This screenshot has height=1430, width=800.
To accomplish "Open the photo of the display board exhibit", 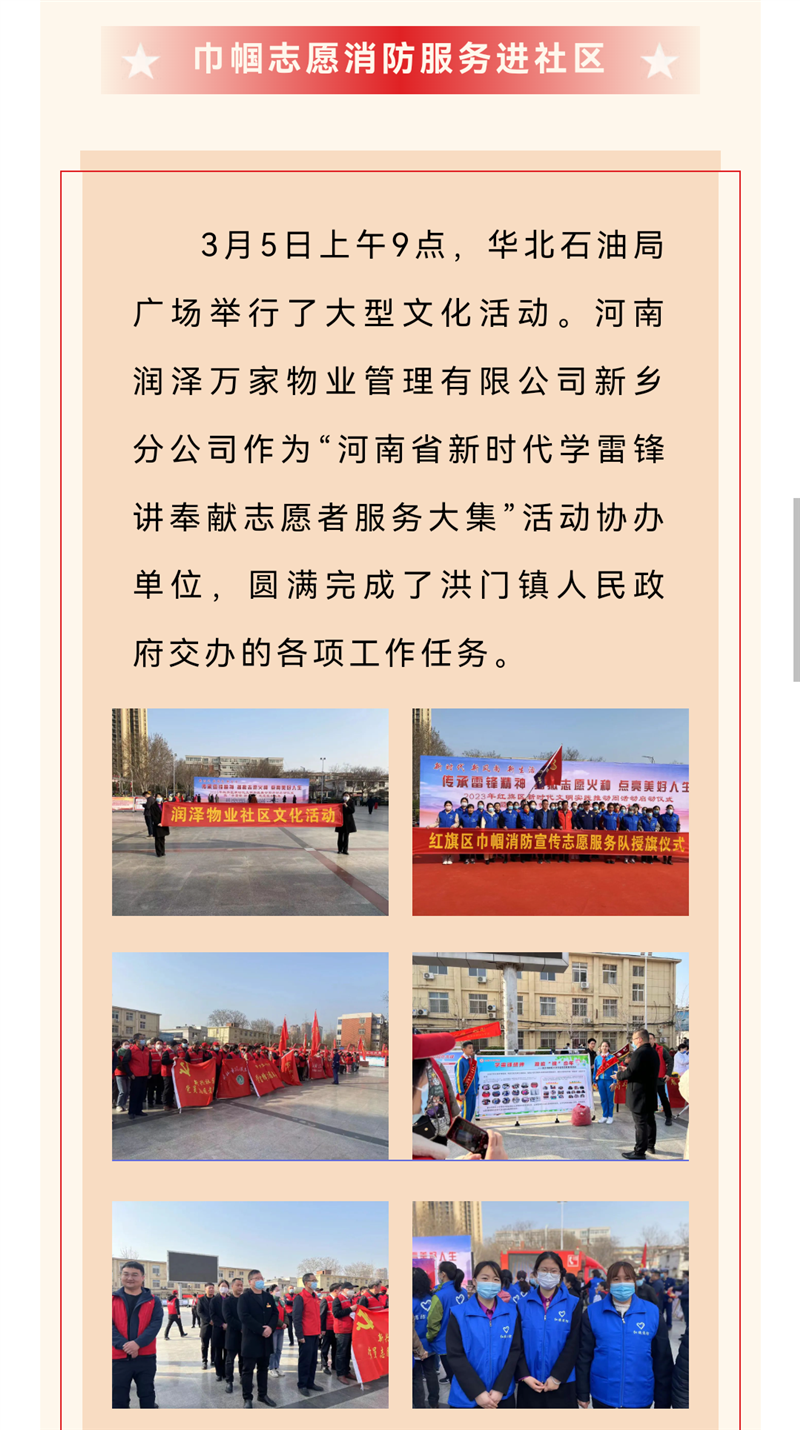I will (x=550, y=1055).
